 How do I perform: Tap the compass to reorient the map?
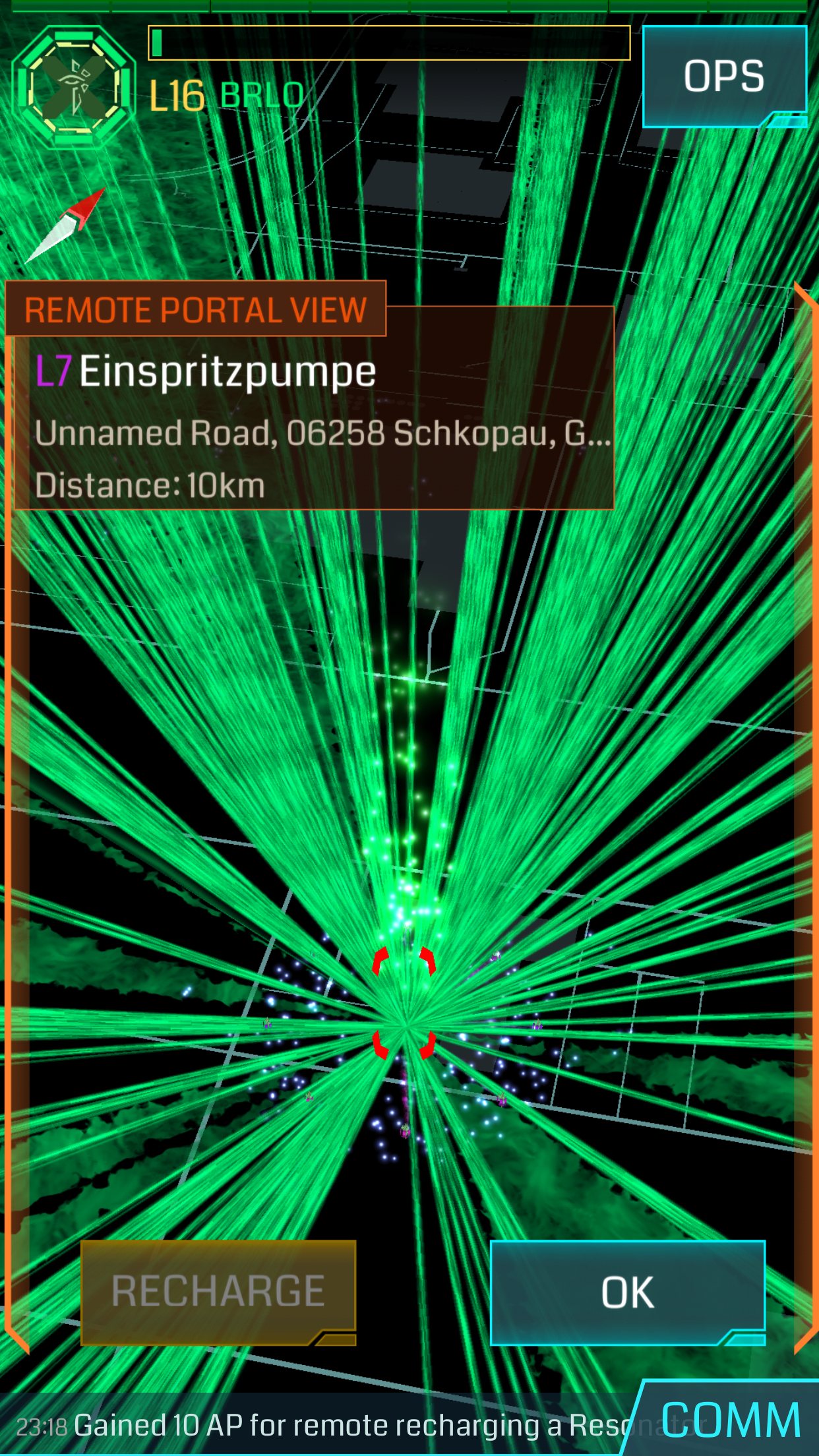(66, 225)
